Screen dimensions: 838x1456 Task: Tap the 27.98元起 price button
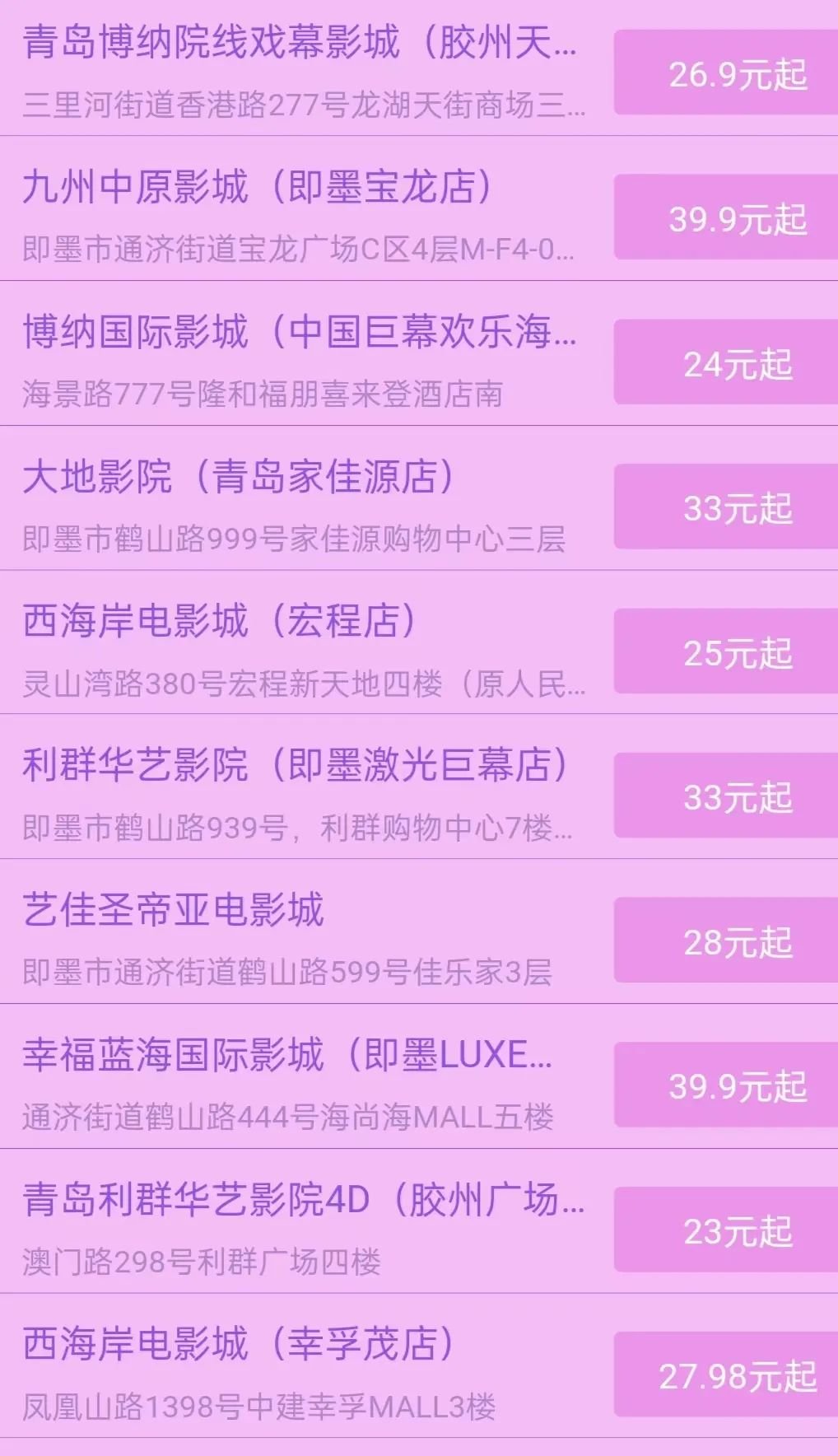click(x=737, y=1376)
